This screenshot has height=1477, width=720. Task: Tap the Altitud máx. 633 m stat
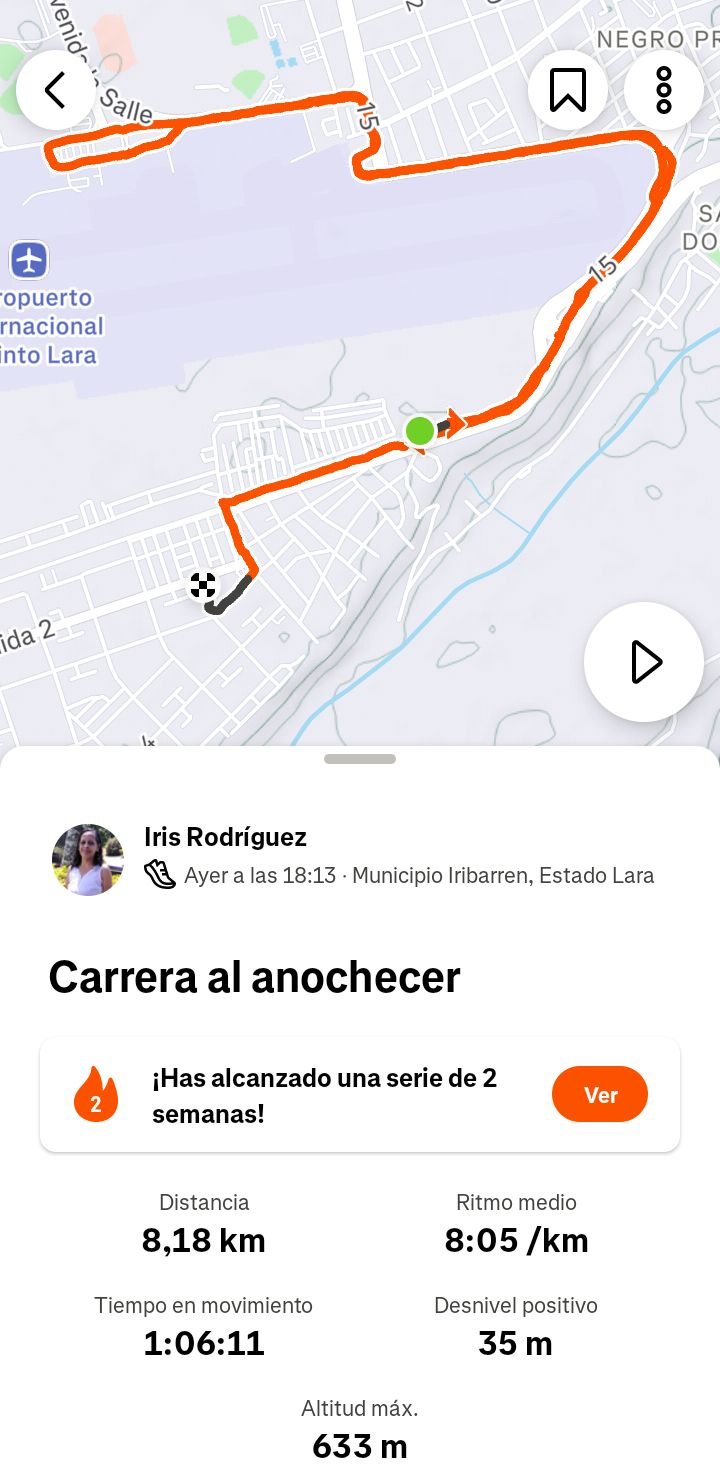click(x=360, y=1446)
